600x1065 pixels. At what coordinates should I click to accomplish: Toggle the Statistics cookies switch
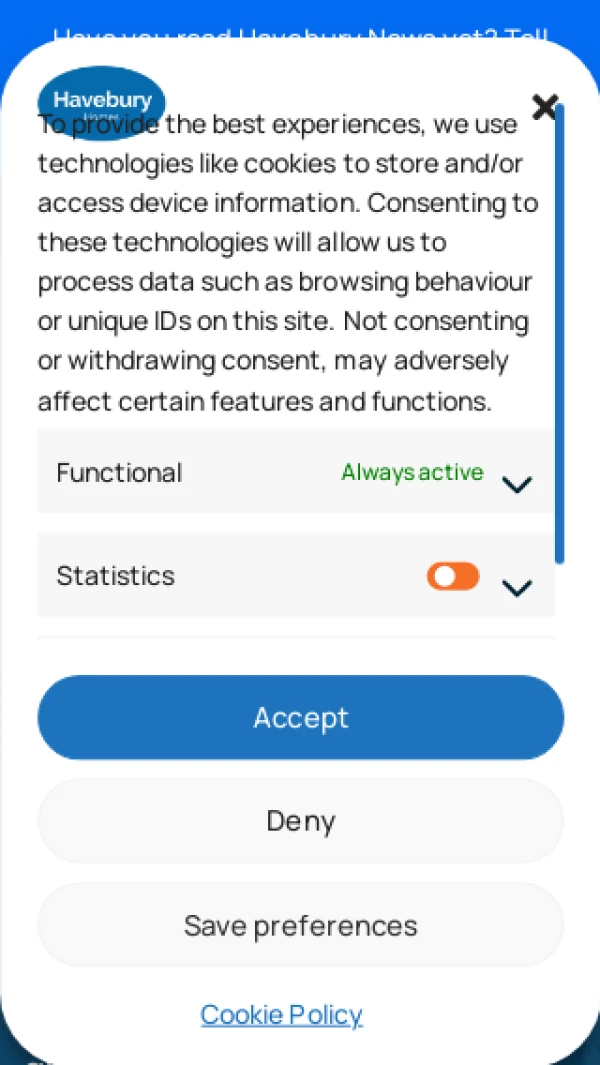pyautogui.click(x=453, y=576)
